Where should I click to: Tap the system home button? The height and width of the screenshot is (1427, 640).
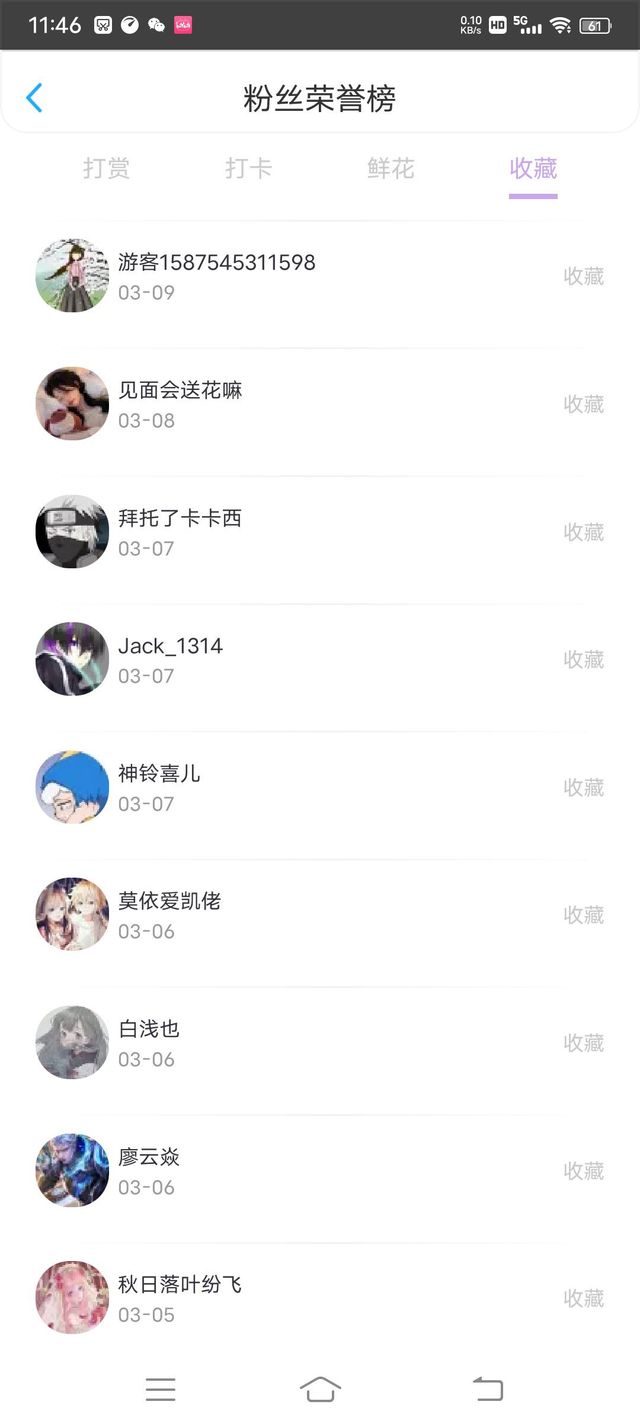320,1389
